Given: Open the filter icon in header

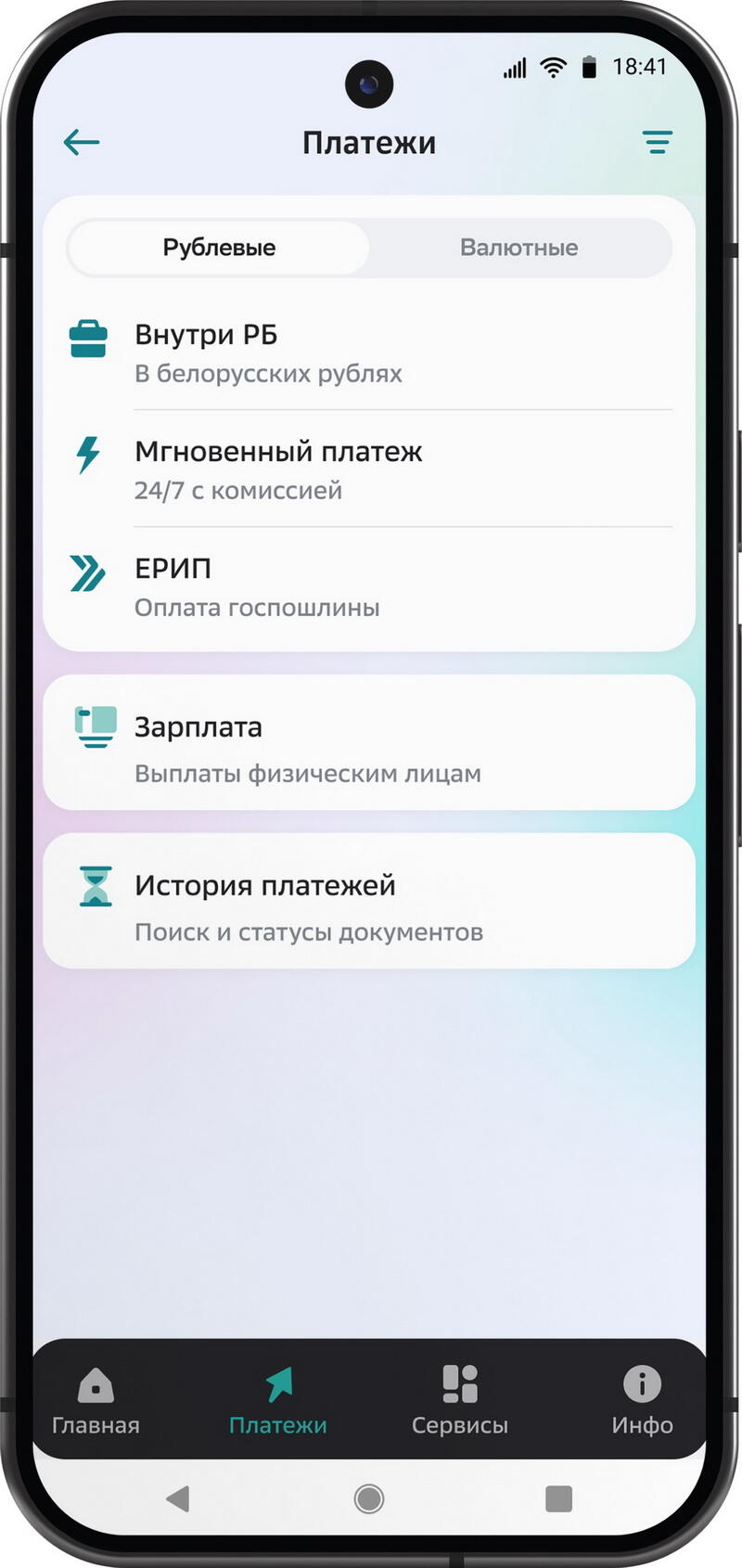Looking at the screenshot, I should point(657,142).
